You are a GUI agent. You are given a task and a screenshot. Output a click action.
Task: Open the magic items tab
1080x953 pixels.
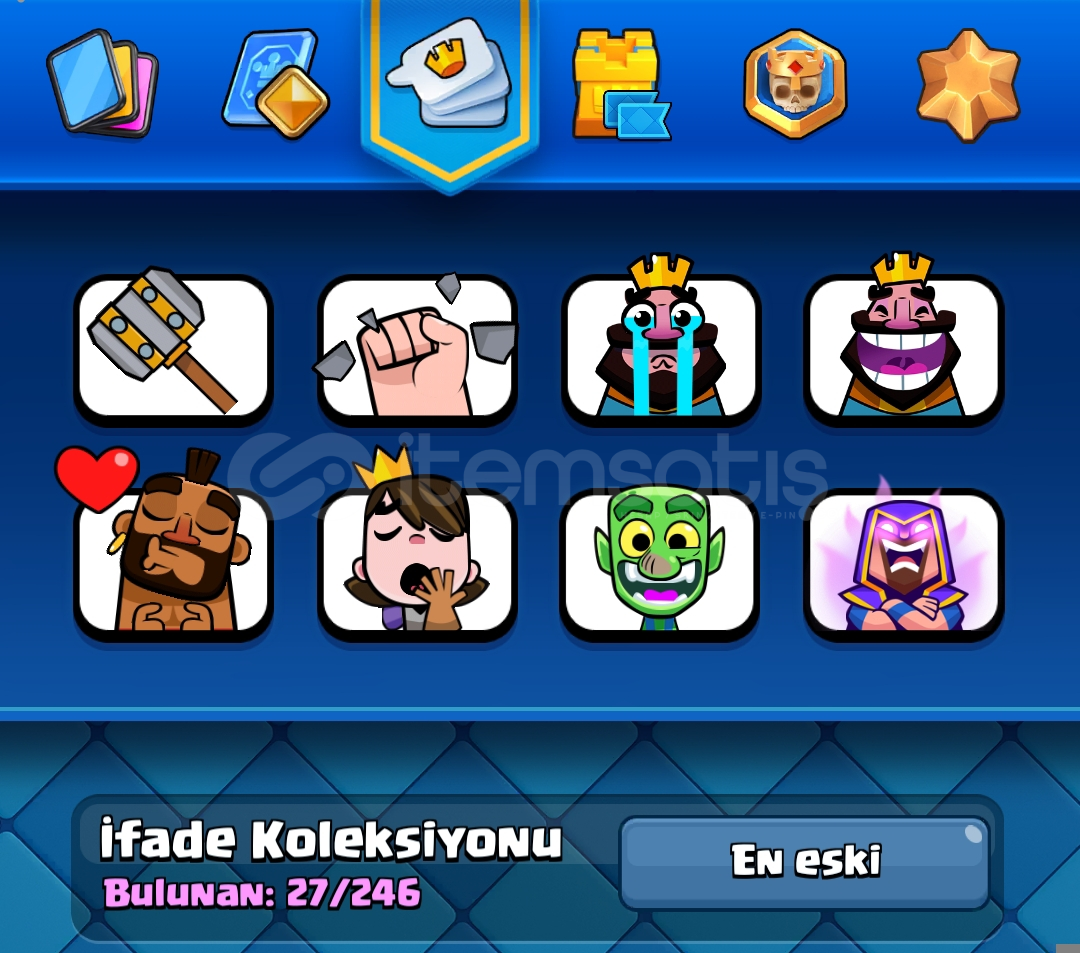tap(275, 82)
